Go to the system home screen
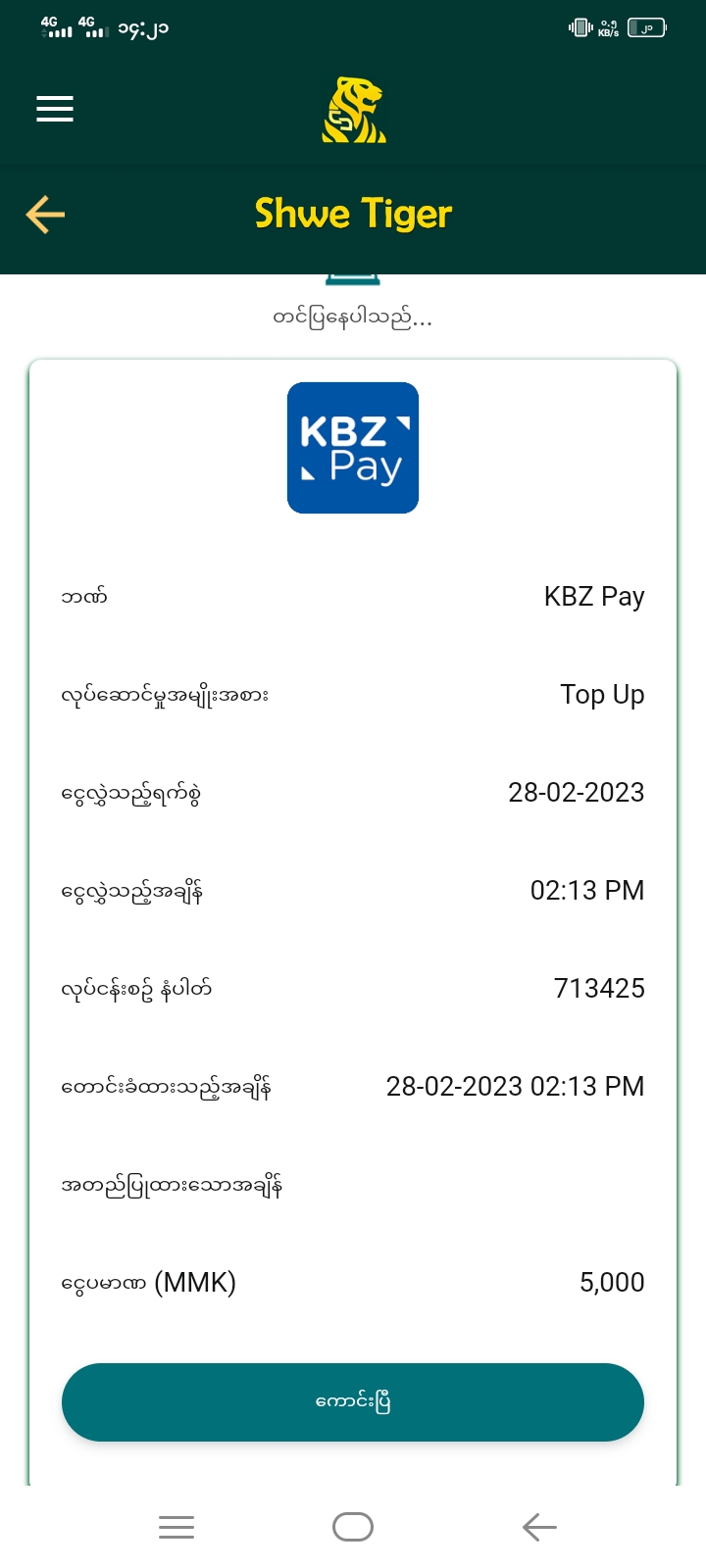 coord(353,1527)
